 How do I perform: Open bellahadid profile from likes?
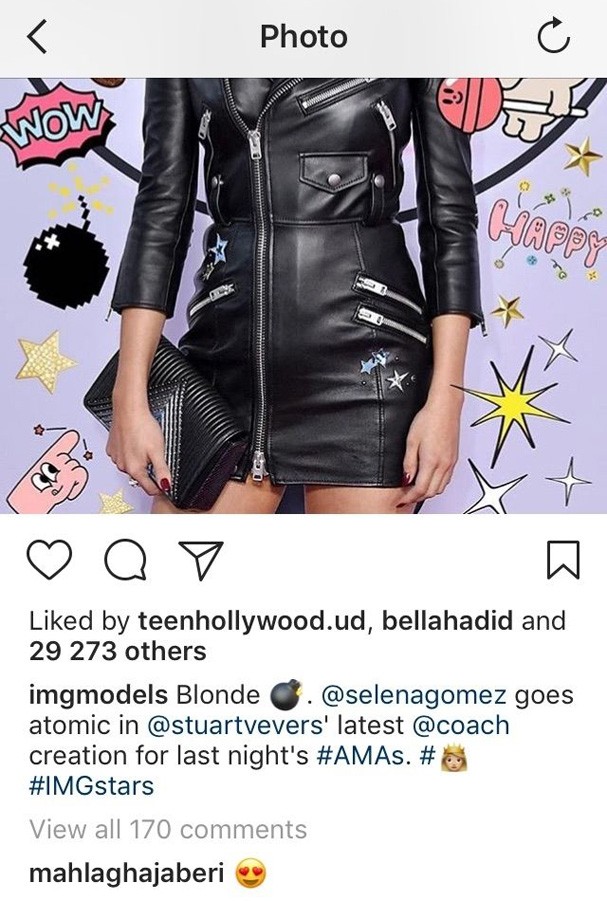coord(447,621)
